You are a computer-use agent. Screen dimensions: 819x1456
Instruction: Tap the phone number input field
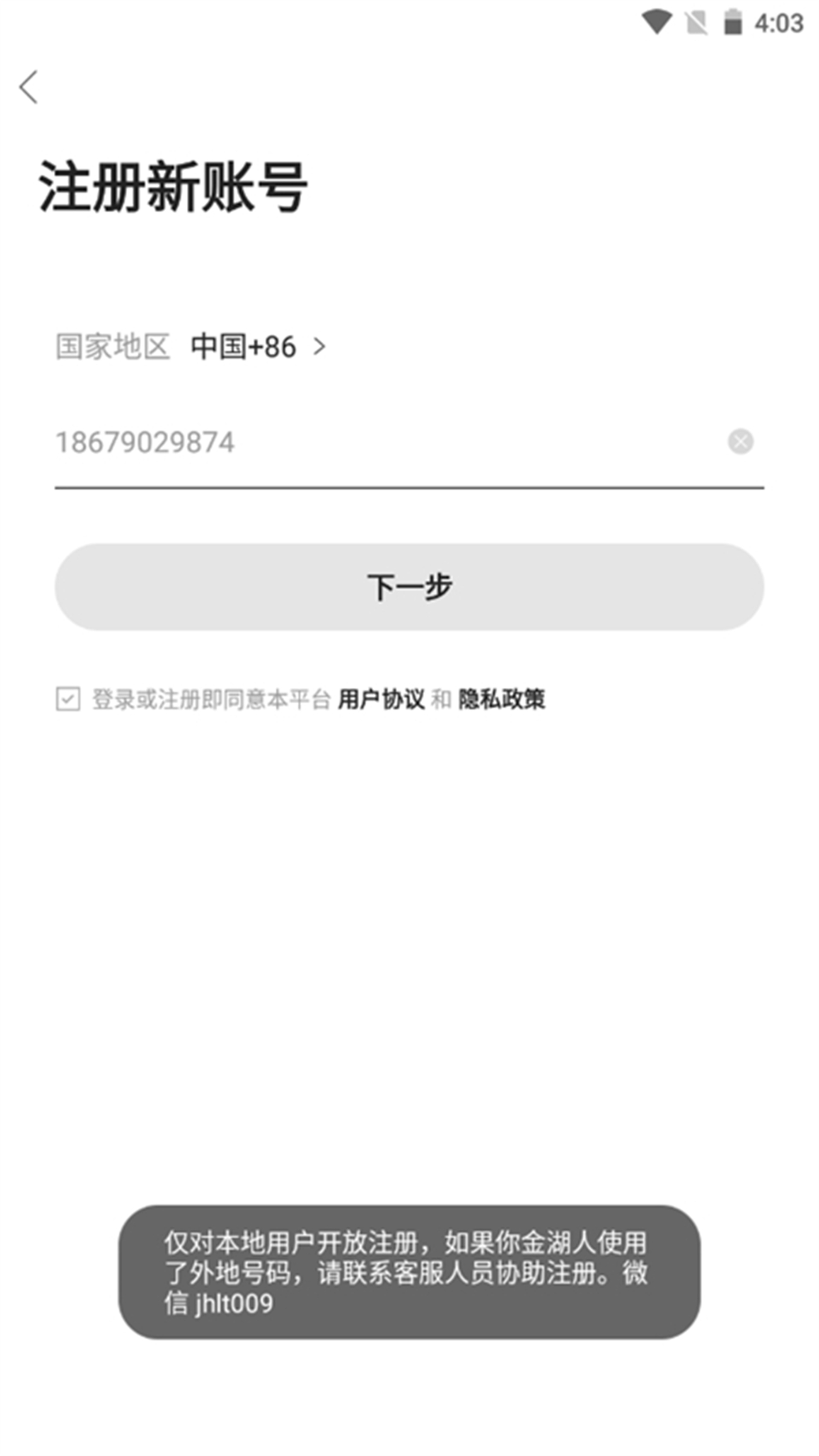(x=382, y=442)
